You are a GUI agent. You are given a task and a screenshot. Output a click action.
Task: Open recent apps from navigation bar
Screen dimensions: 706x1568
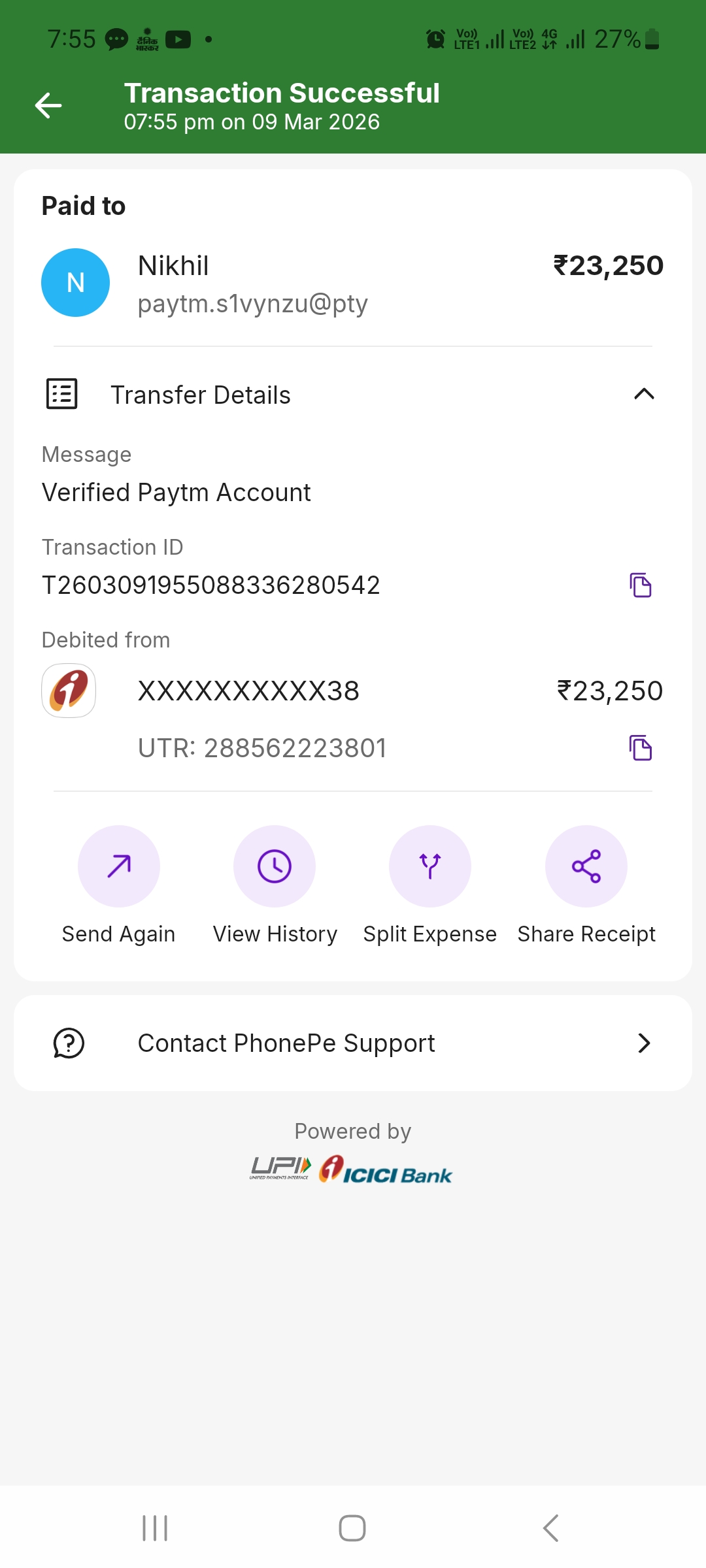click(155, 1528)
